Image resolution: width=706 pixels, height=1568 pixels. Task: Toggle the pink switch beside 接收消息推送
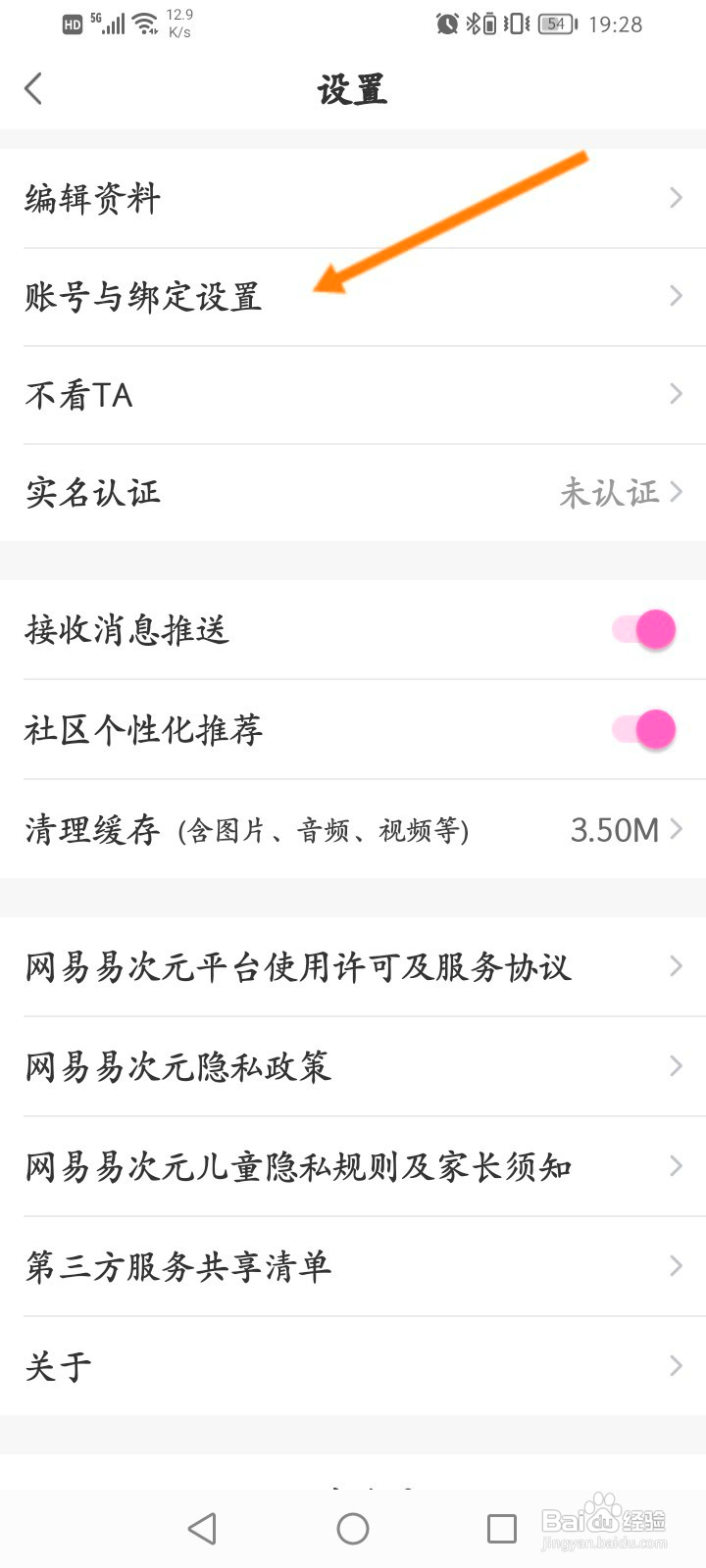coord(643,630)
